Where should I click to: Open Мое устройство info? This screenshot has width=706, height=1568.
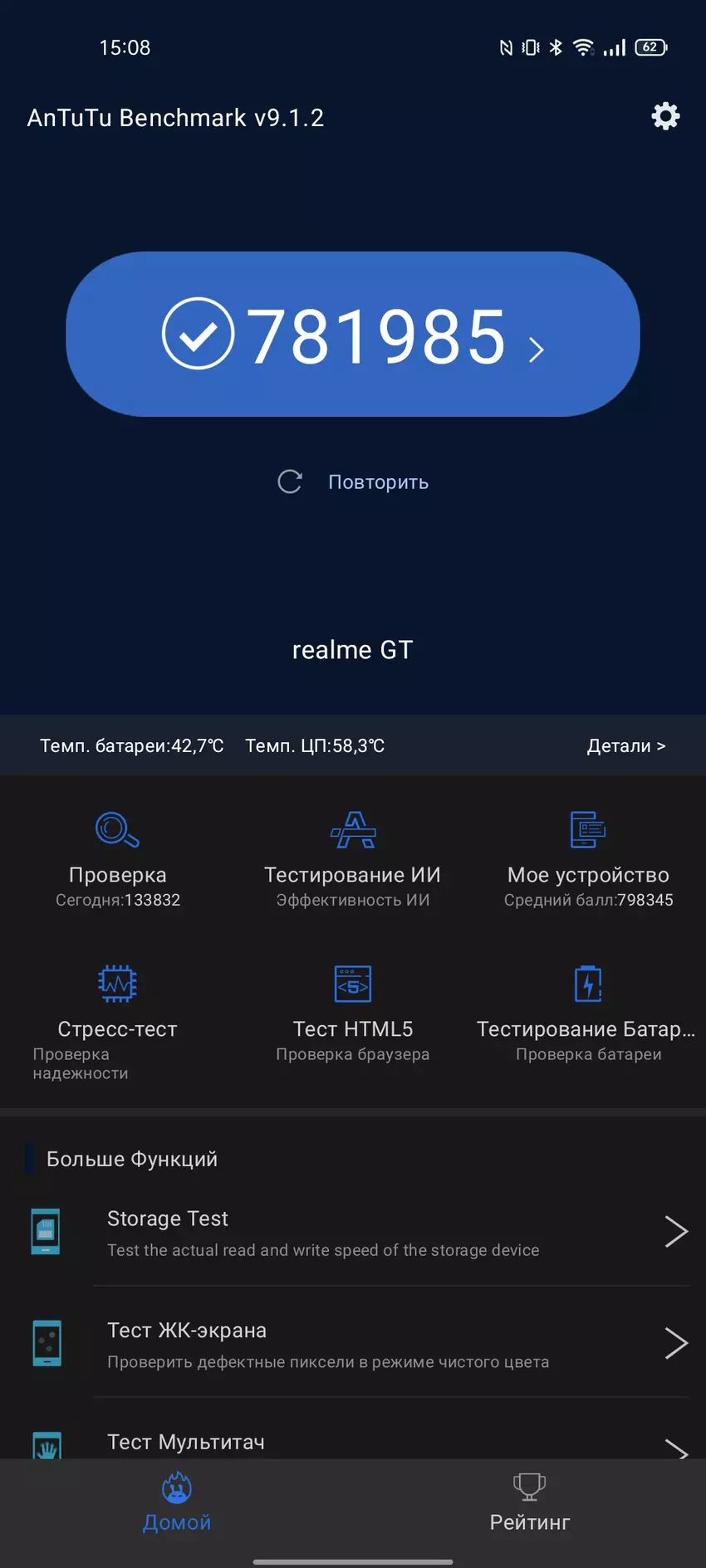(x=588, y=859)
